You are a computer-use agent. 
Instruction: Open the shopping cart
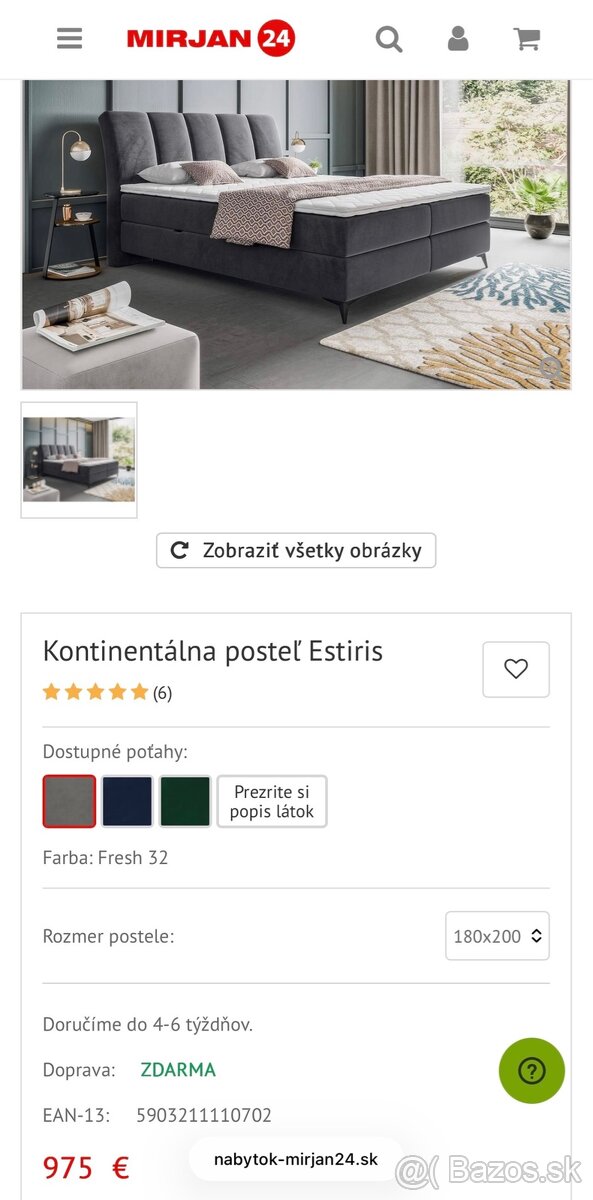[x=527, y=39]
